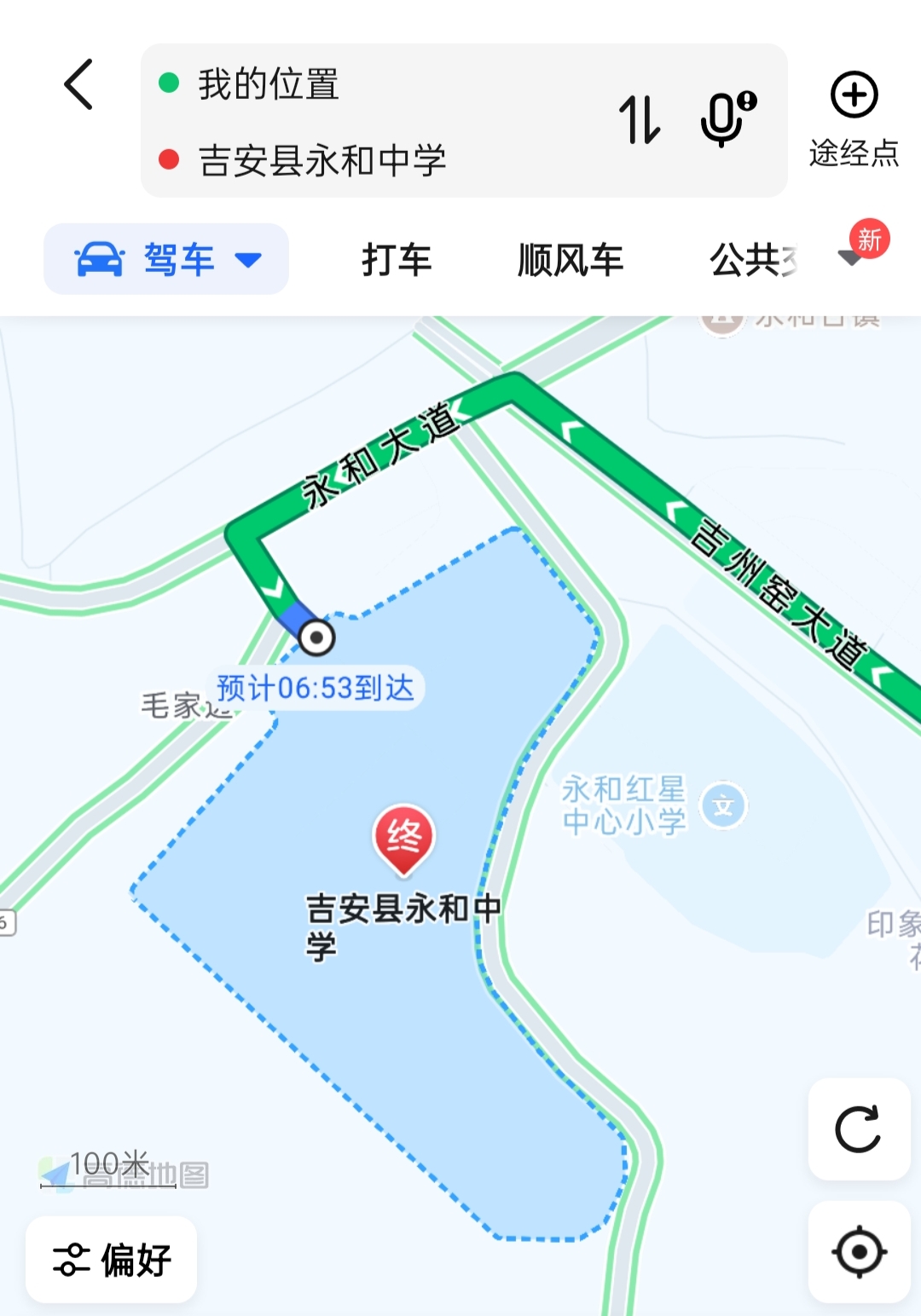The height and width of the screenshot is (1316, 921).
Task: Recenter the map on my location
Action: coord(859,1252)
